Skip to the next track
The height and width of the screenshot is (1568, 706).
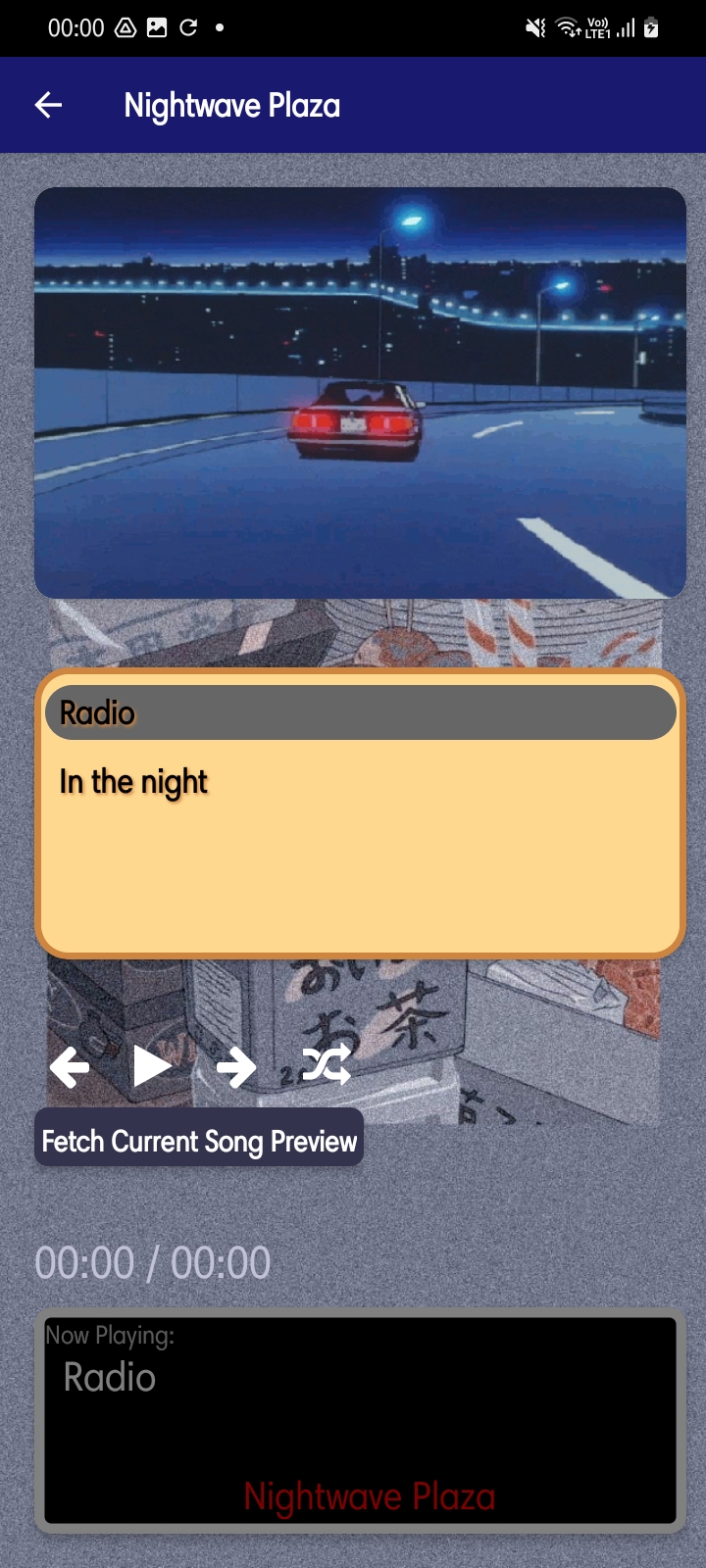click(236, 1066)
